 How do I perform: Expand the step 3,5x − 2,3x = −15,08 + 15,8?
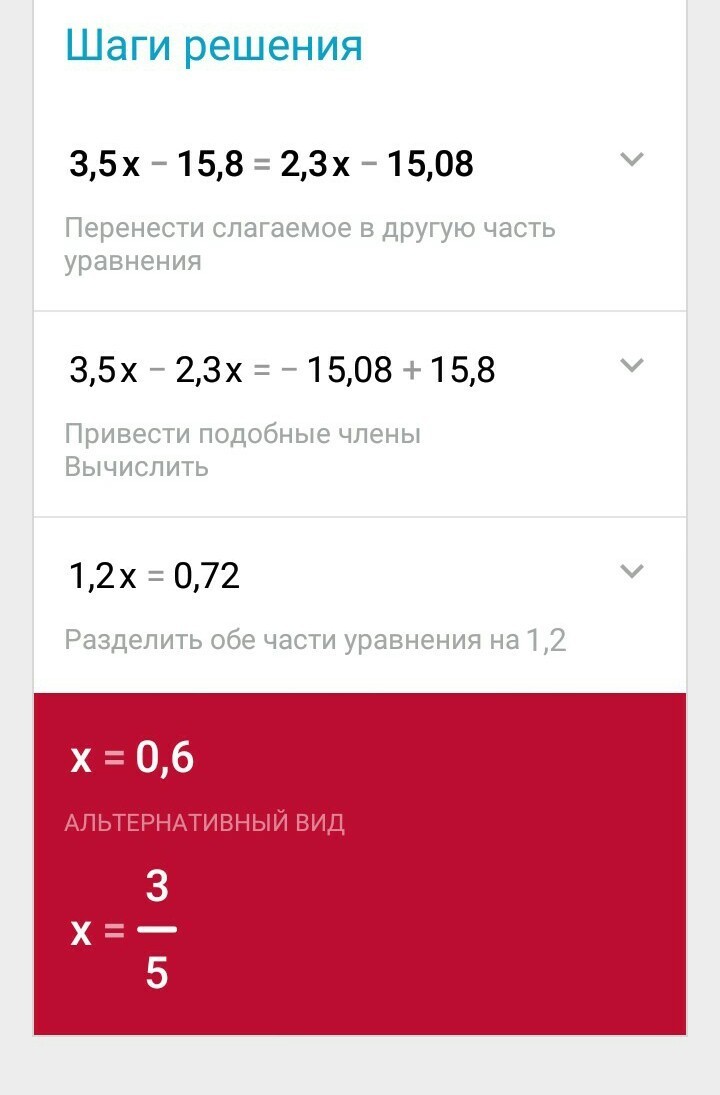(631, 365)
